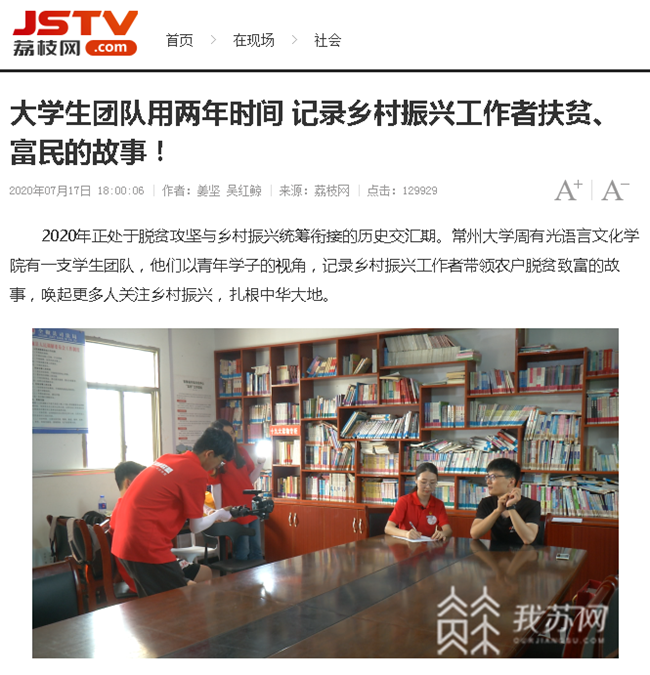Open the 社会 category link
Screen dimensions: 650x675
(327, 40)
